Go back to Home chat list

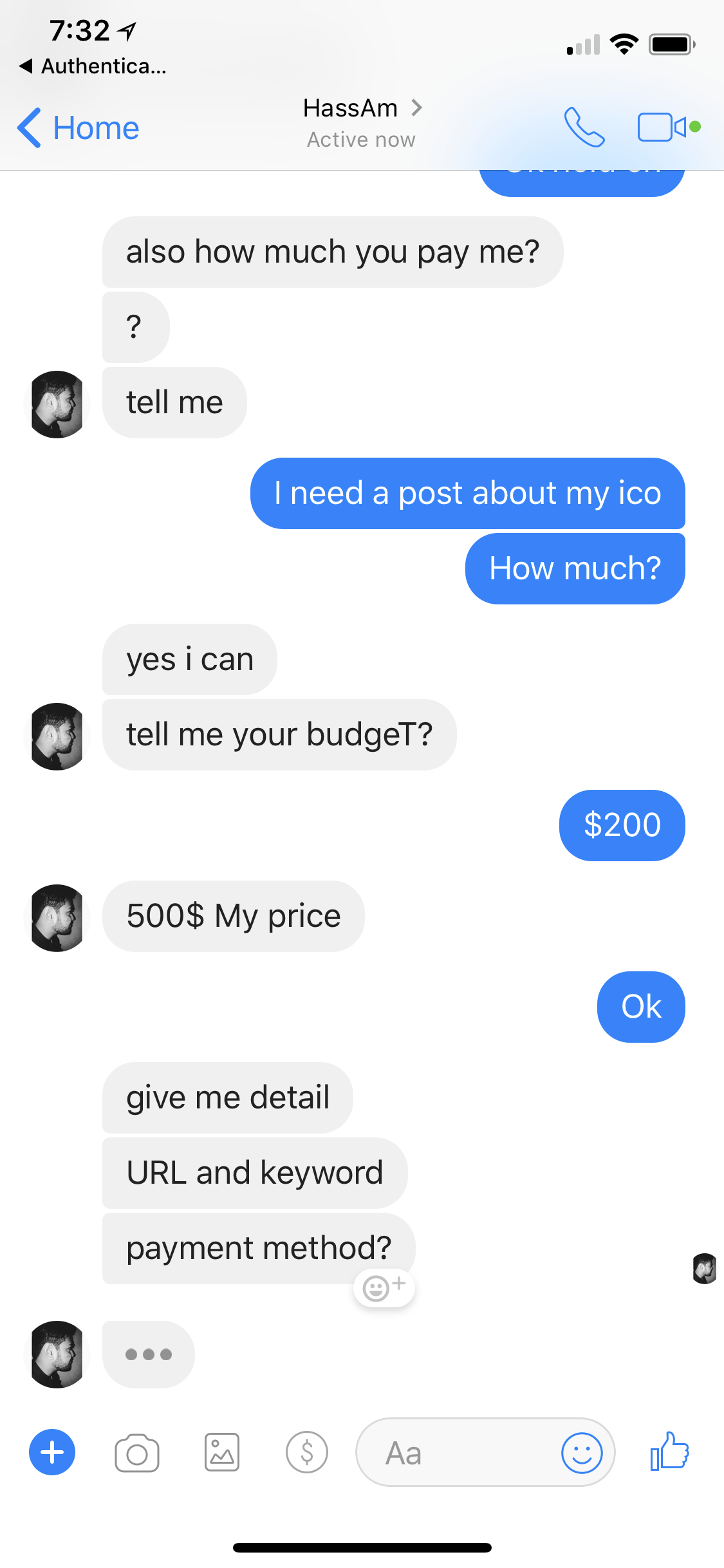click(x=79, y=127)
